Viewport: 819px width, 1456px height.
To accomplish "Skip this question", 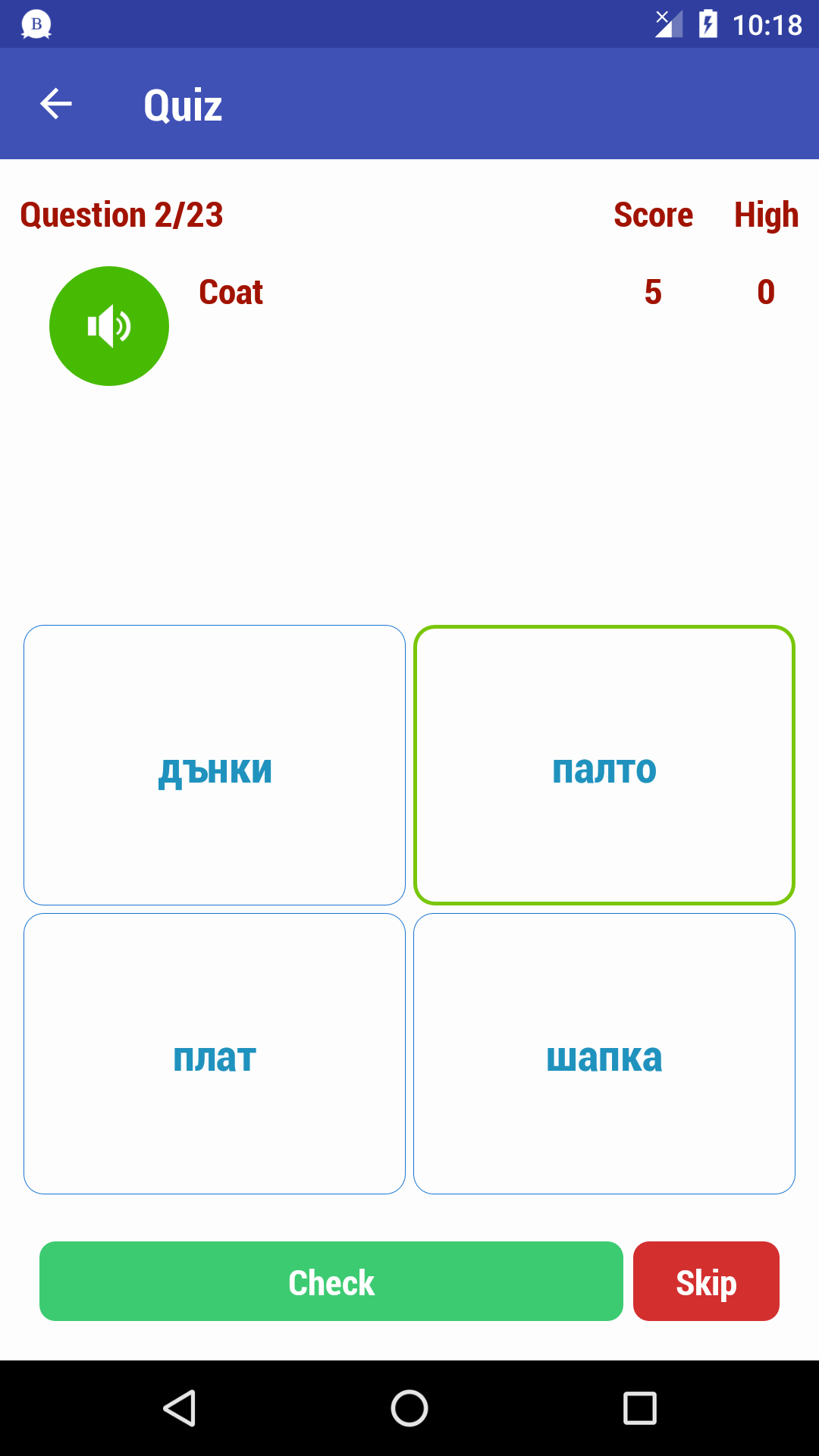I will pos(706,1282).
